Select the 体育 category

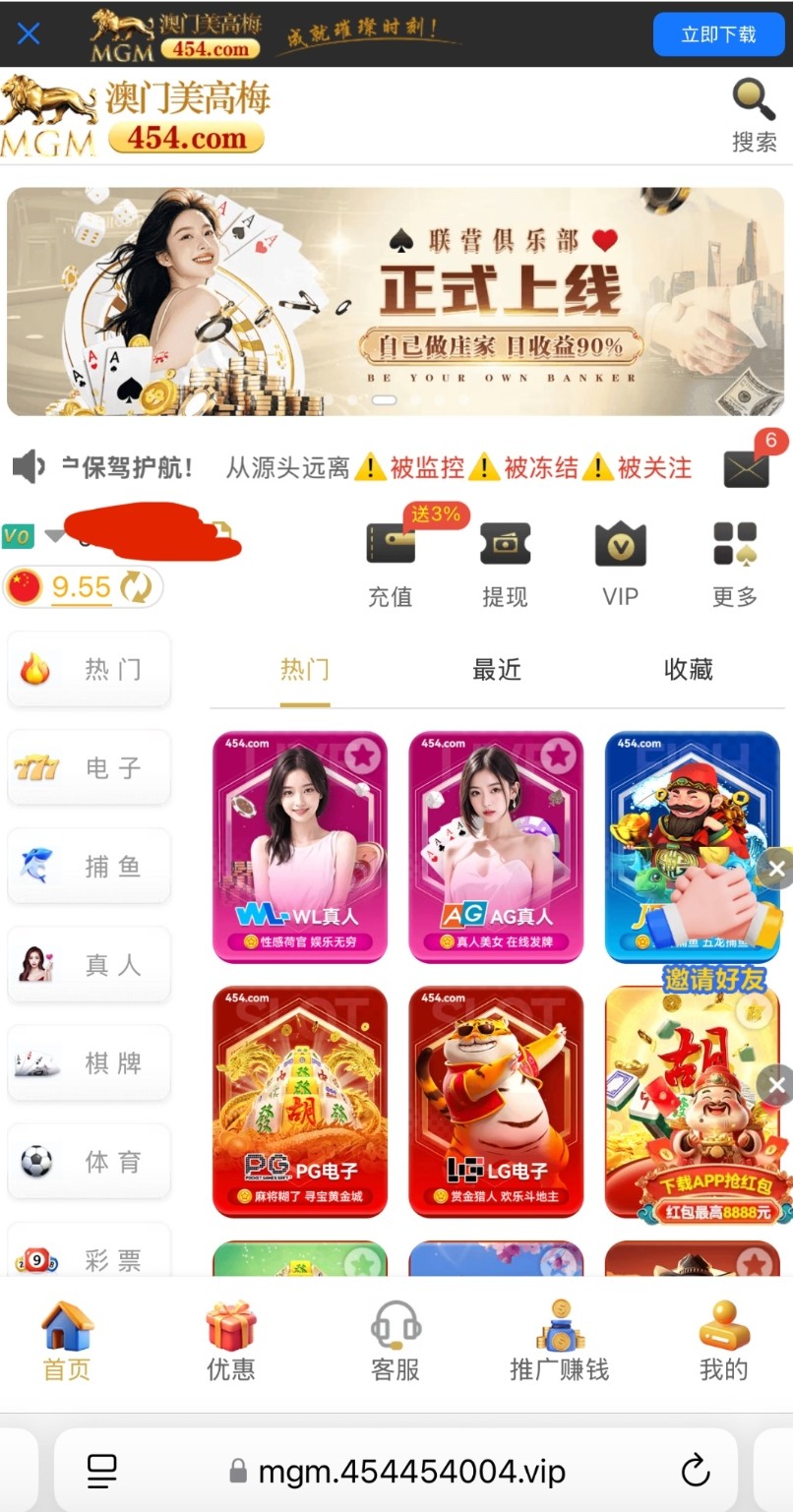(89, 1161)
